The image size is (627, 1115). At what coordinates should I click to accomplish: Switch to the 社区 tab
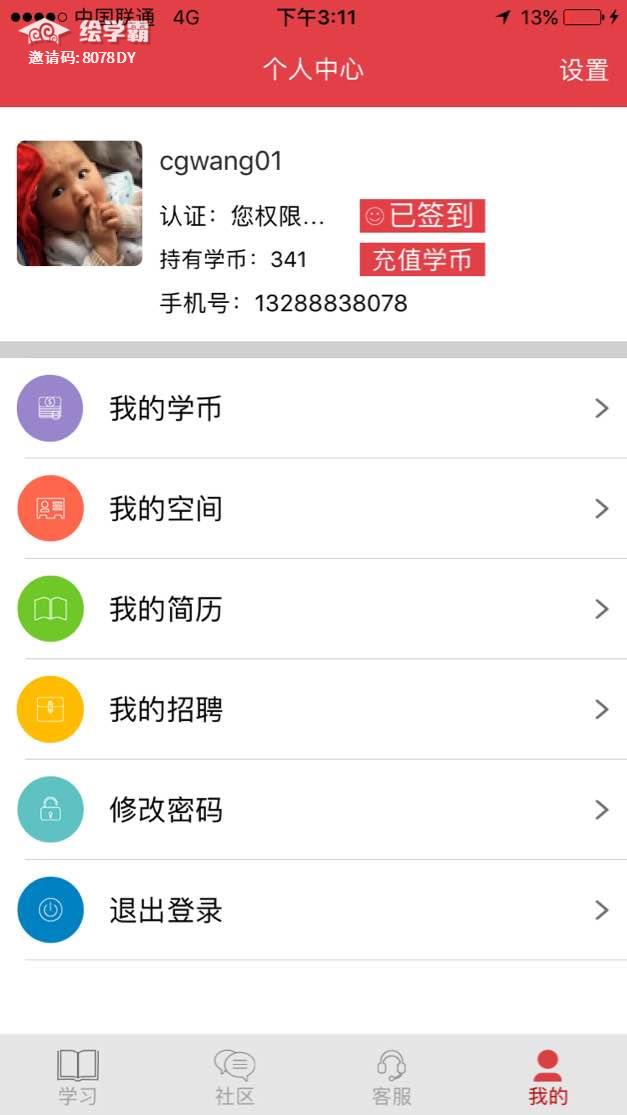pos(235,1076)
